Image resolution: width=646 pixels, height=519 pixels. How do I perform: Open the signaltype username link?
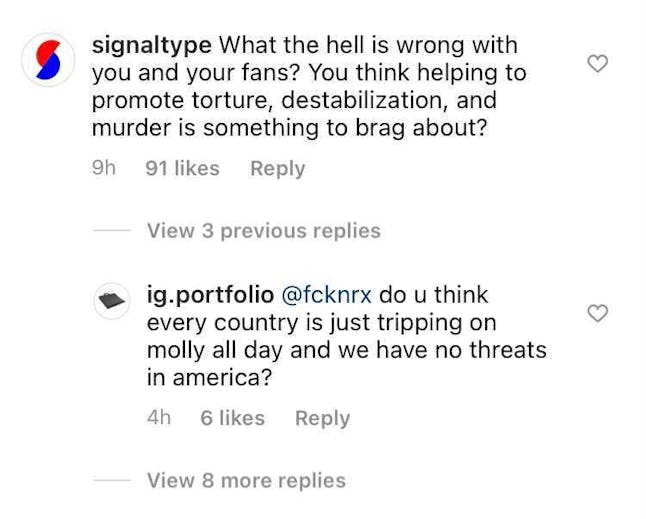tap(151, 45)
